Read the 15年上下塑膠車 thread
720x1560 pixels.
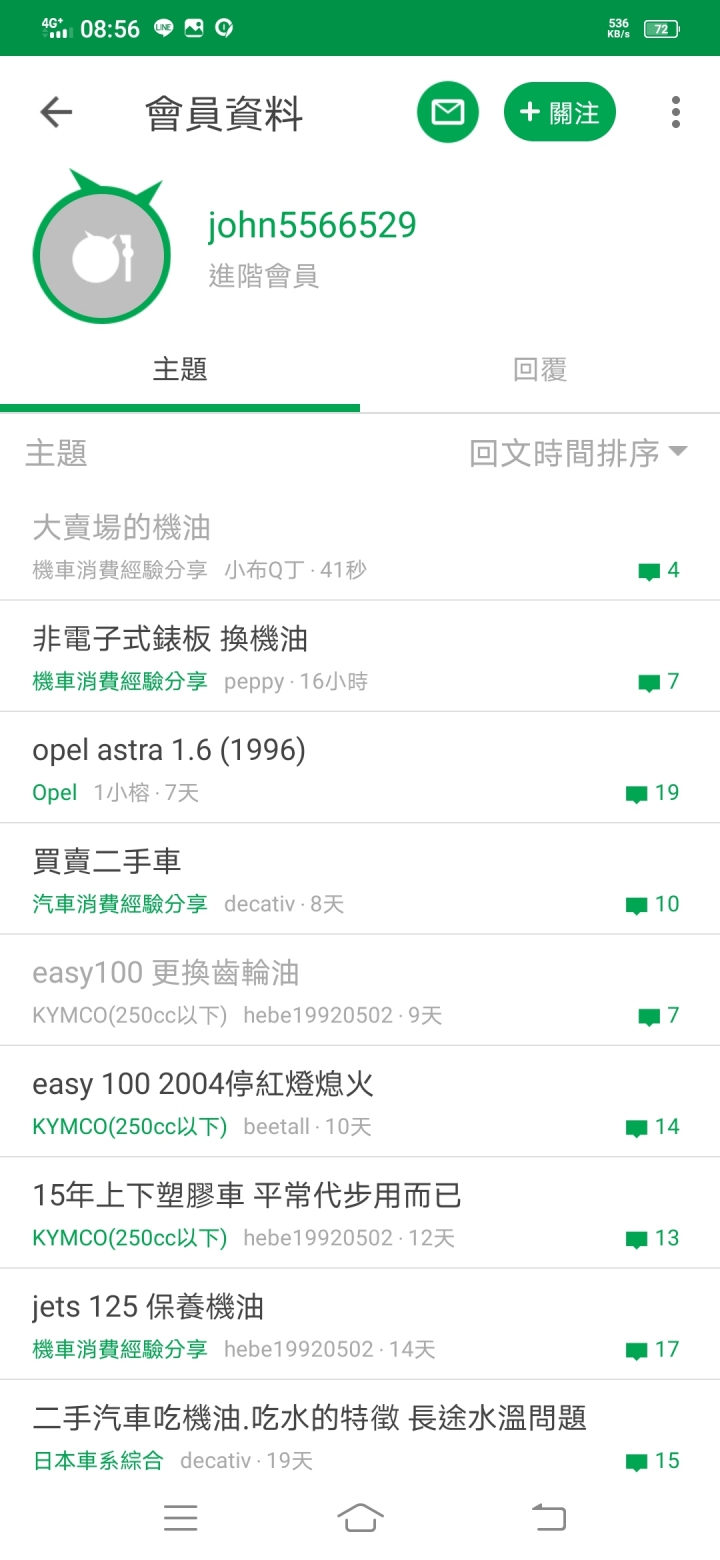(360, 1213)
